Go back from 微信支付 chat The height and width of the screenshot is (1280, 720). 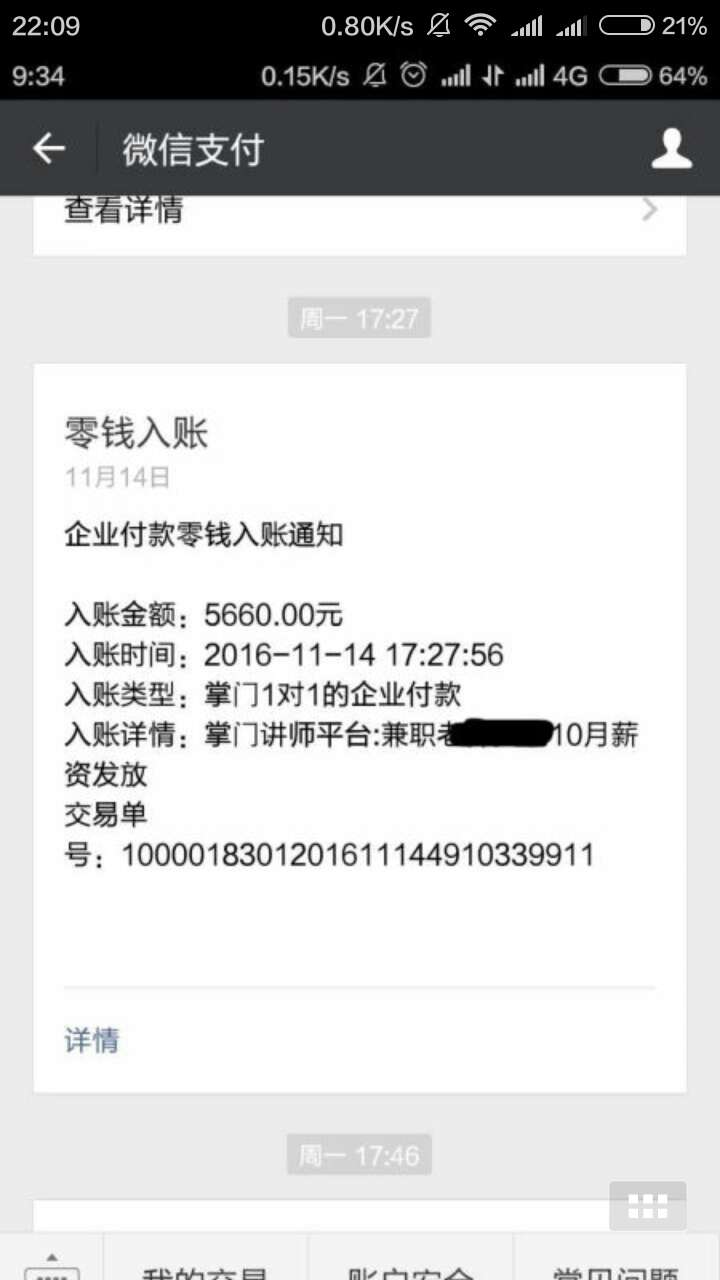(48, 149)
